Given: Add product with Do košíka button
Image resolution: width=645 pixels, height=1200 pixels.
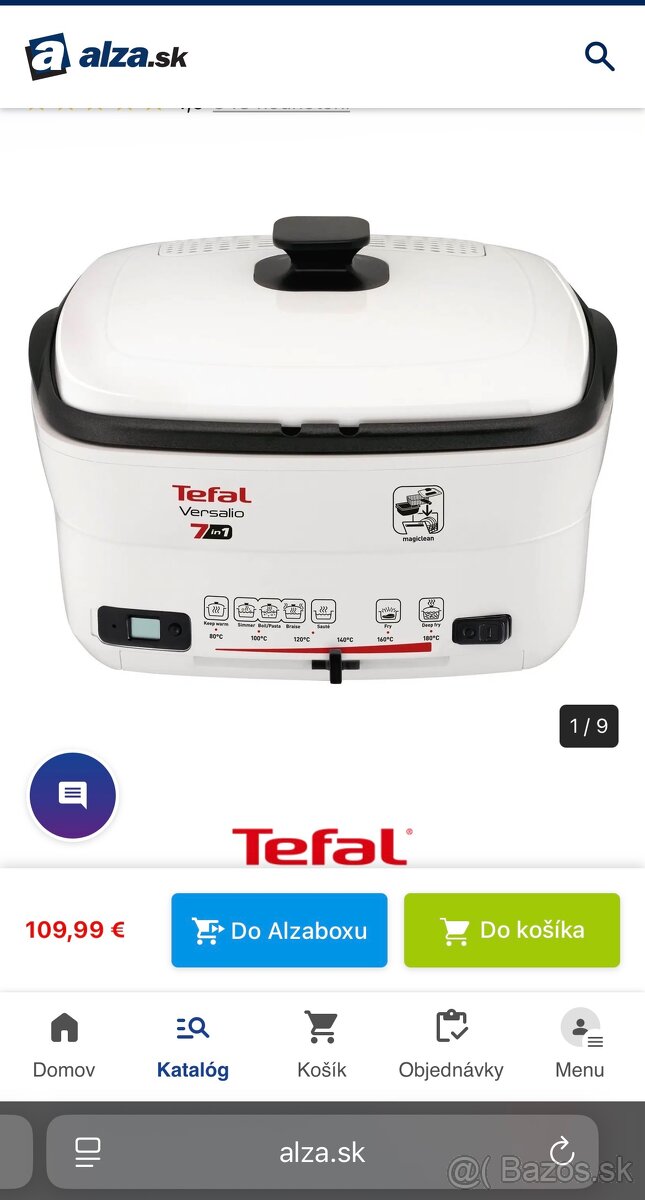Looking at the screenshot, I should (512, 930).
